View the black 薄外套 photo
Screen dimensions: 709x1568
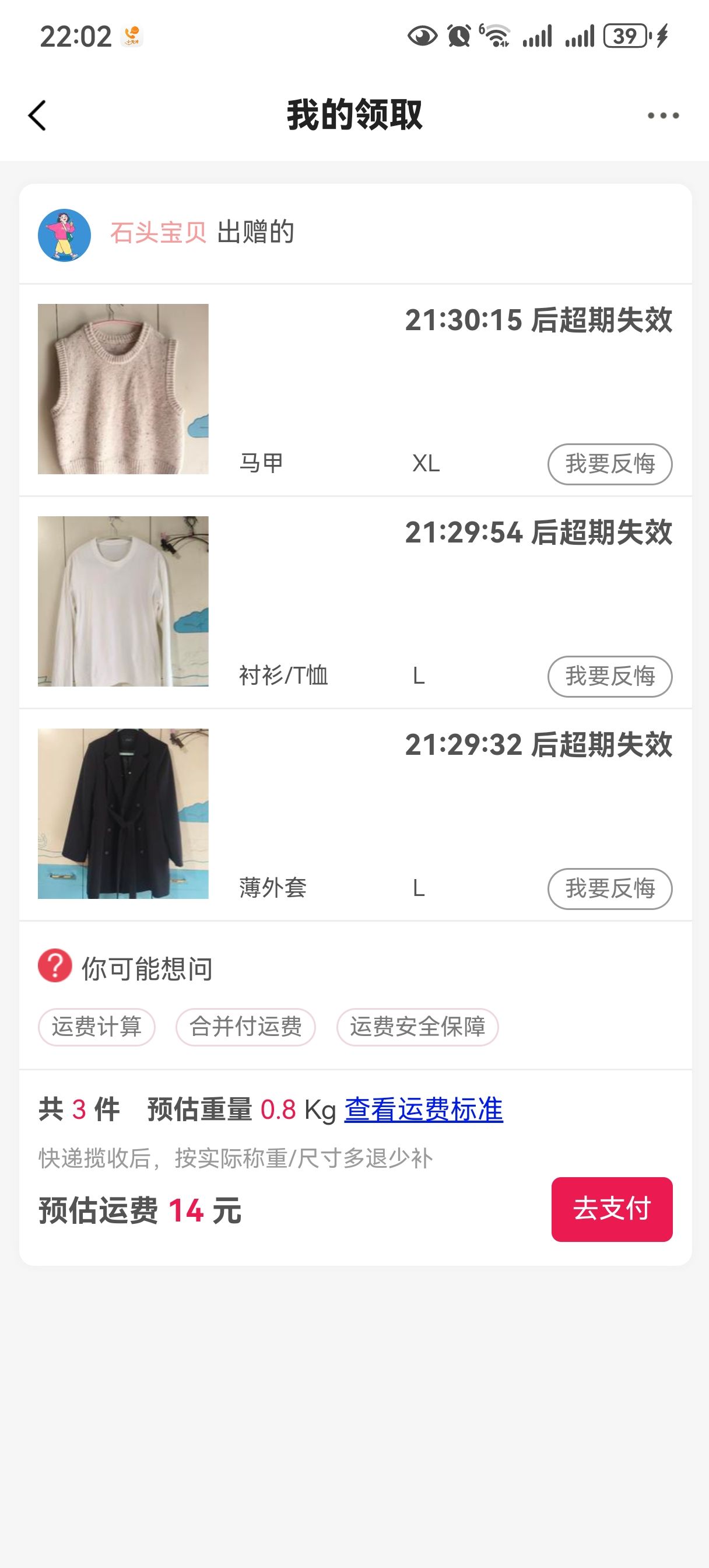(123, 814)
